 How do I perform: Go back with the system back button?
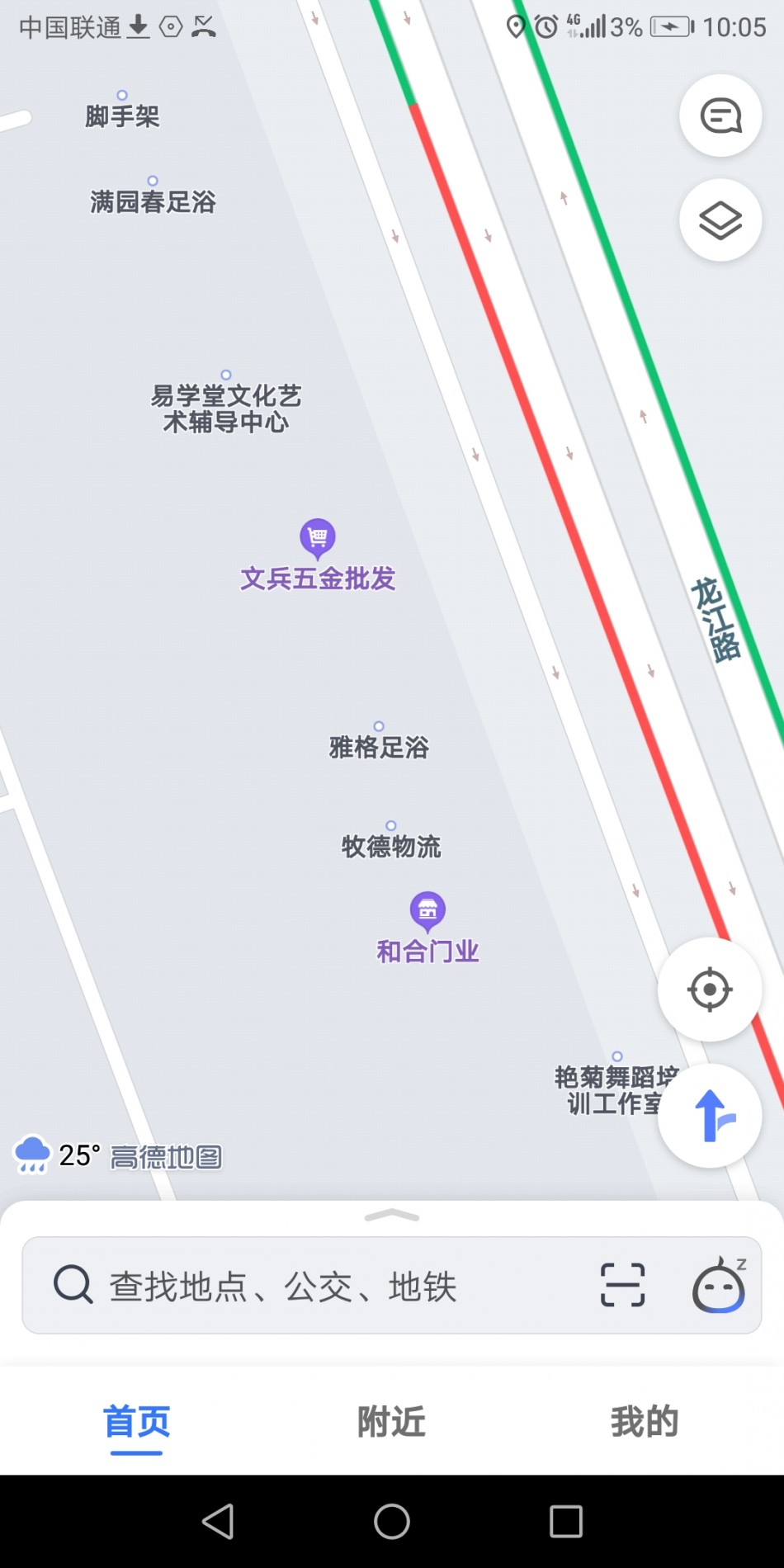click(219, 1521)
